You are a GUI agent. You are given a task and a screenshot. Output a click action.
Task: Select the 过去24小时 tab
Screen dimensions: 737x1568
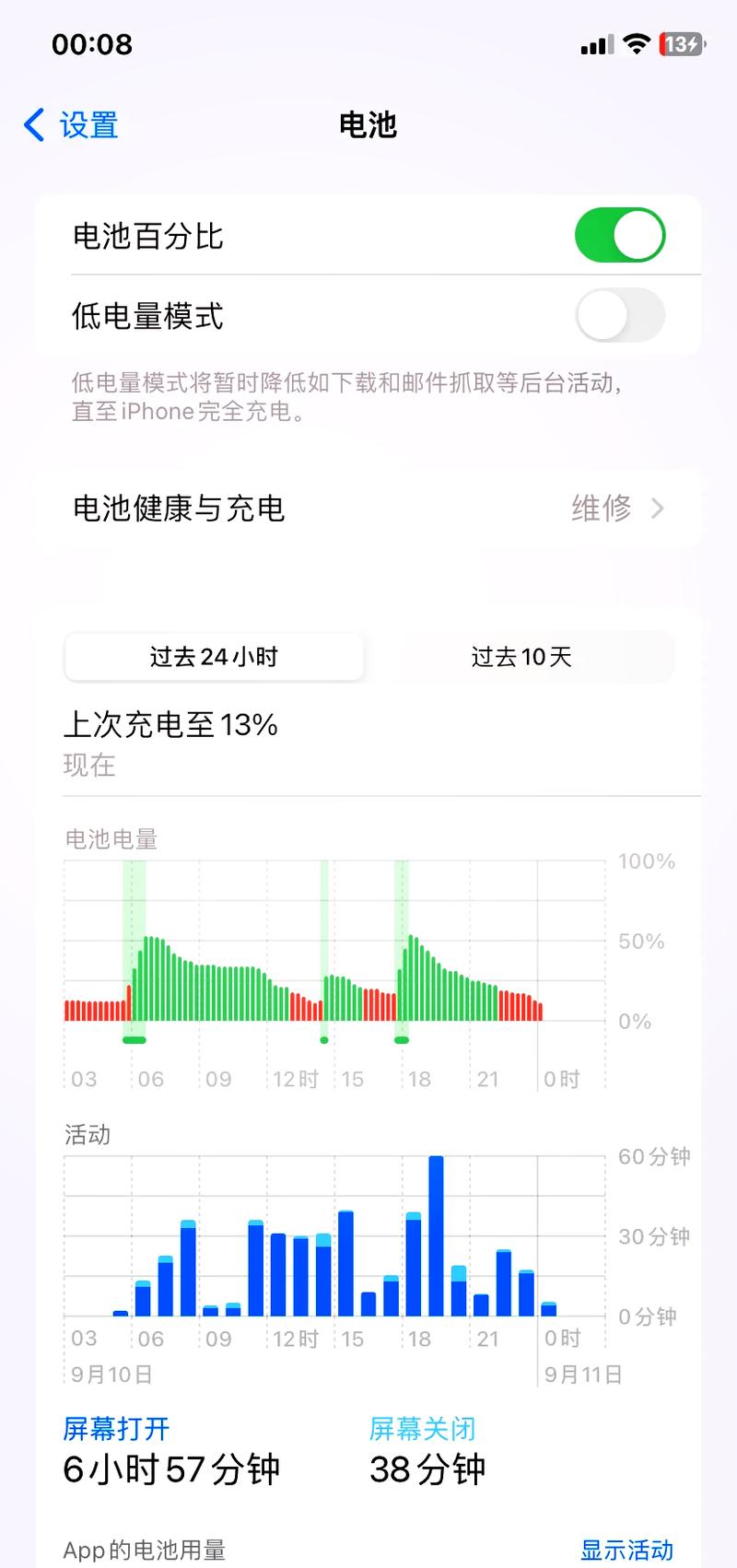215,657
